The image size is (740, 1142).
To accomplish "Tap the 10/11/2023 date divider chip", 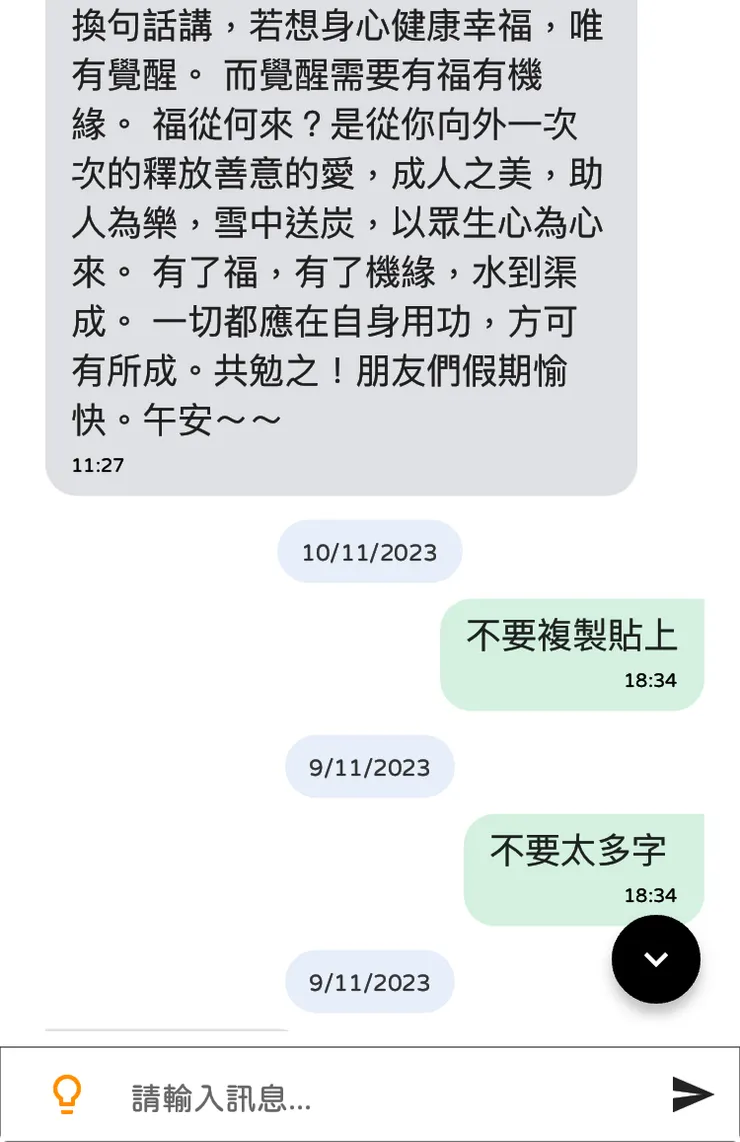I will (370, 551).
